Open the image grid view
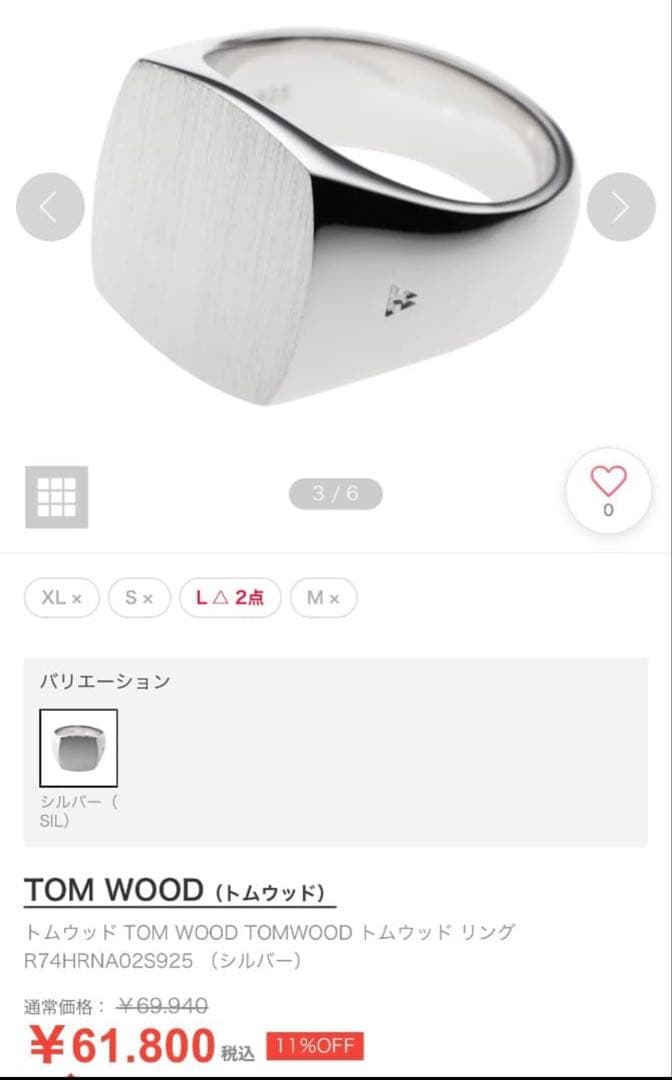 tap(57, 497)
